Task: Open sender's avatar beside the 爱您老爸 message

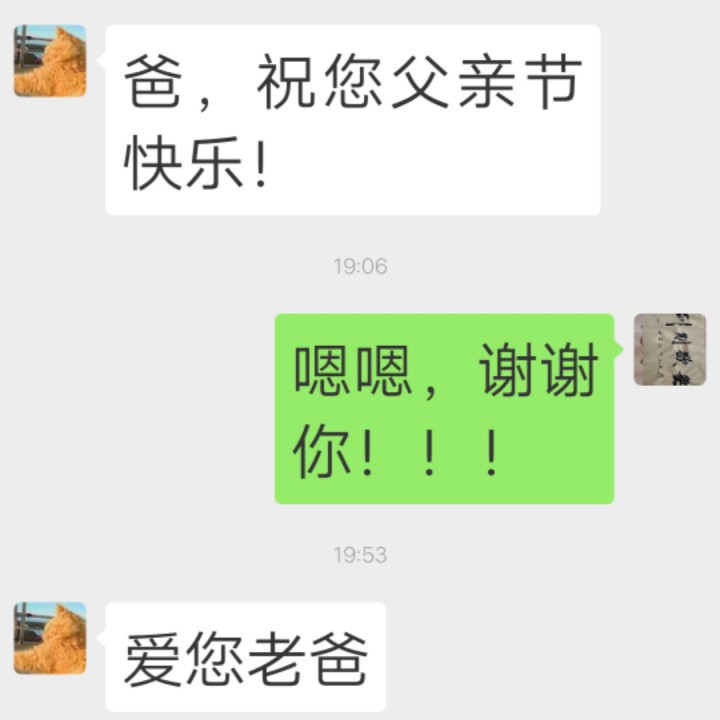Action: point(50,638)
